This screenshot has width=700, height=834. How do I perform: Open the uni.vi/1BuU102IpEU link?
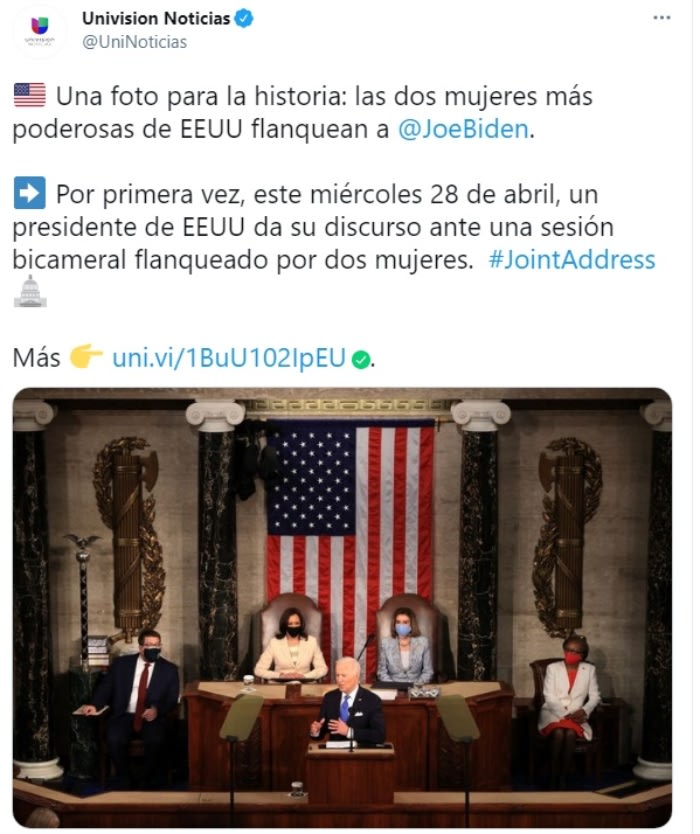(228, 357)
